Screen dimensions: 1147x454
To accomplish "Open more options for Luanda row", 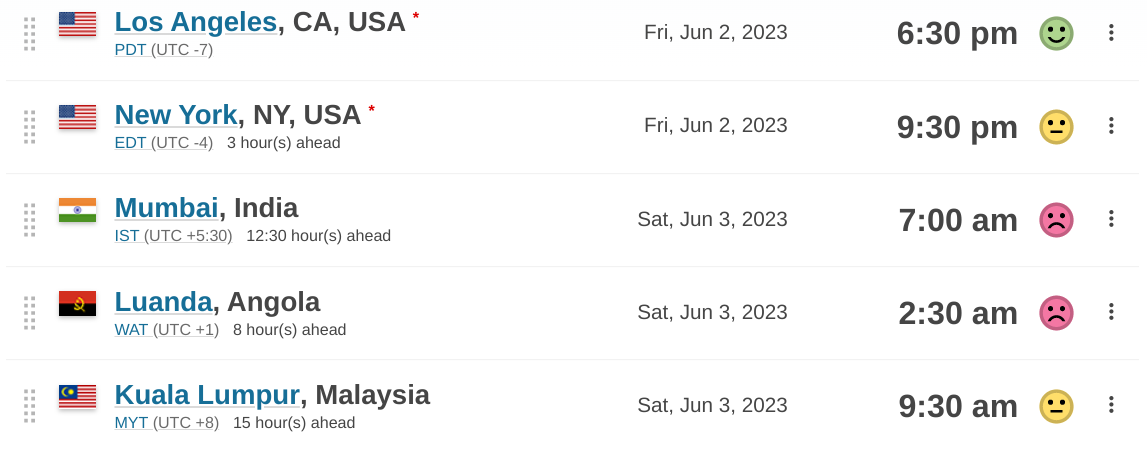I will click(x=1110, y=312).
